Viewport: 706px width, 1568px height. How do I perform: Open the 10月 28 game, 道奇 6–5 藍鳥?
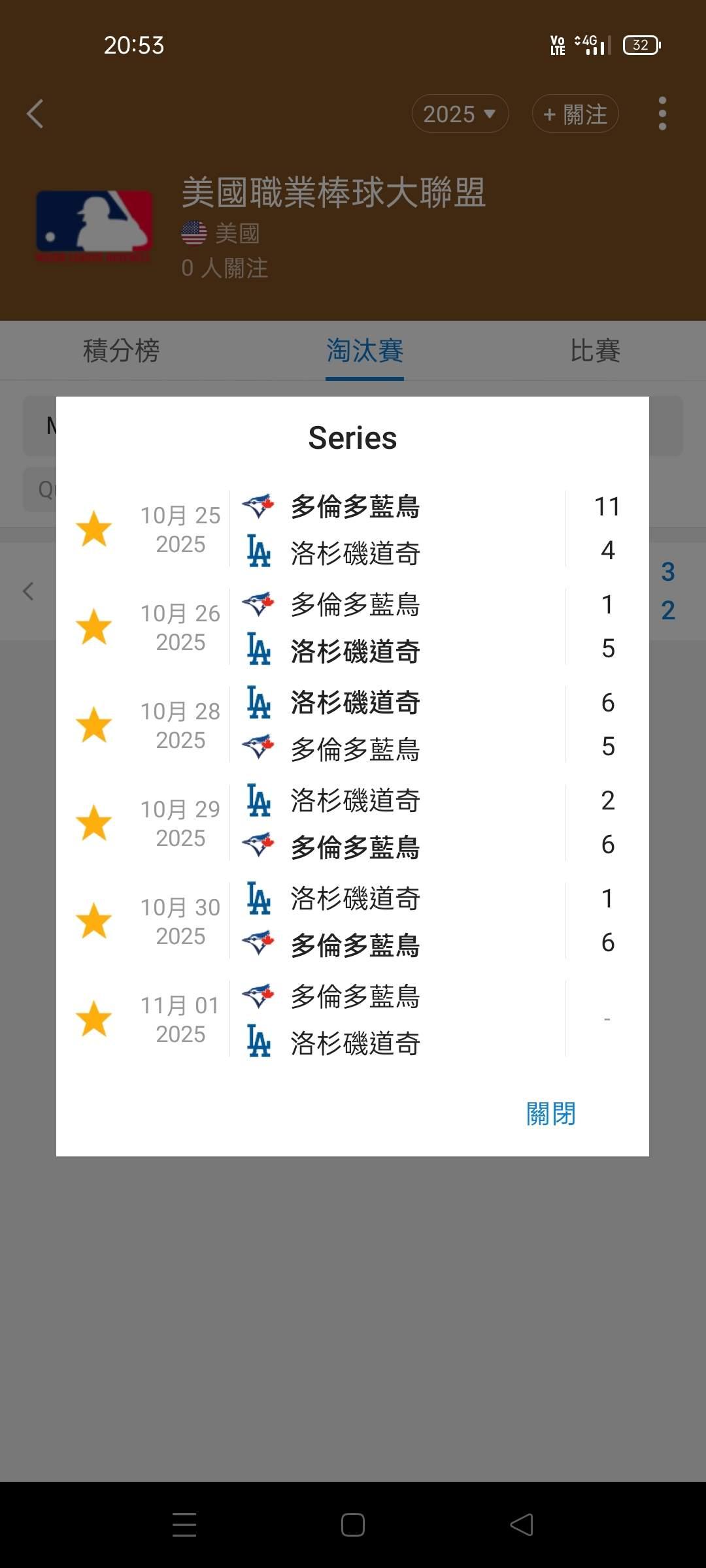point(392,725)
